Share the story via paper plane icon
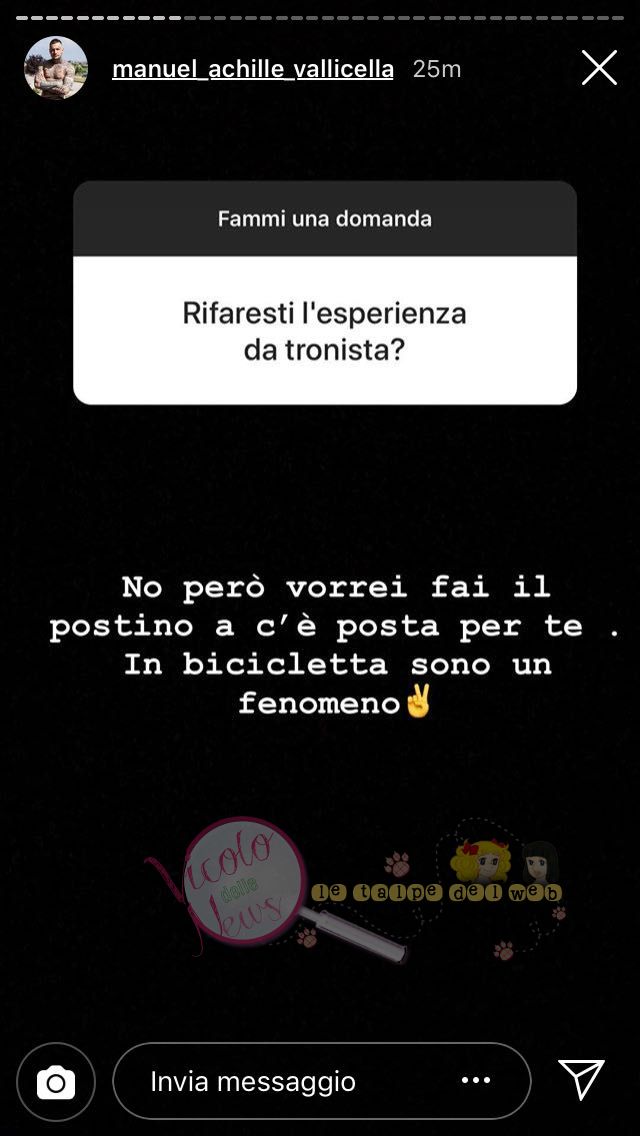 coord(581,1080)
